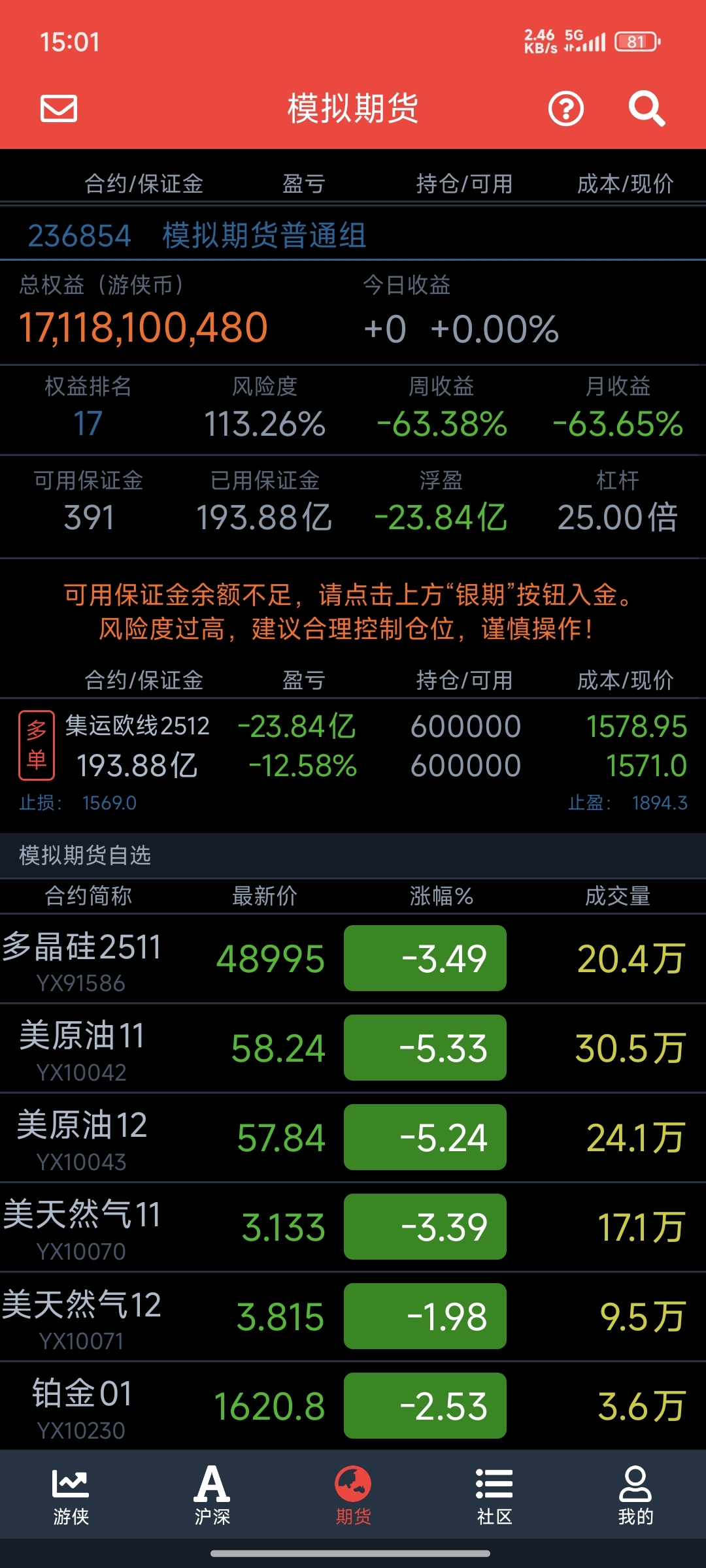Open the messages envelope icon

(x=59, y=108)
